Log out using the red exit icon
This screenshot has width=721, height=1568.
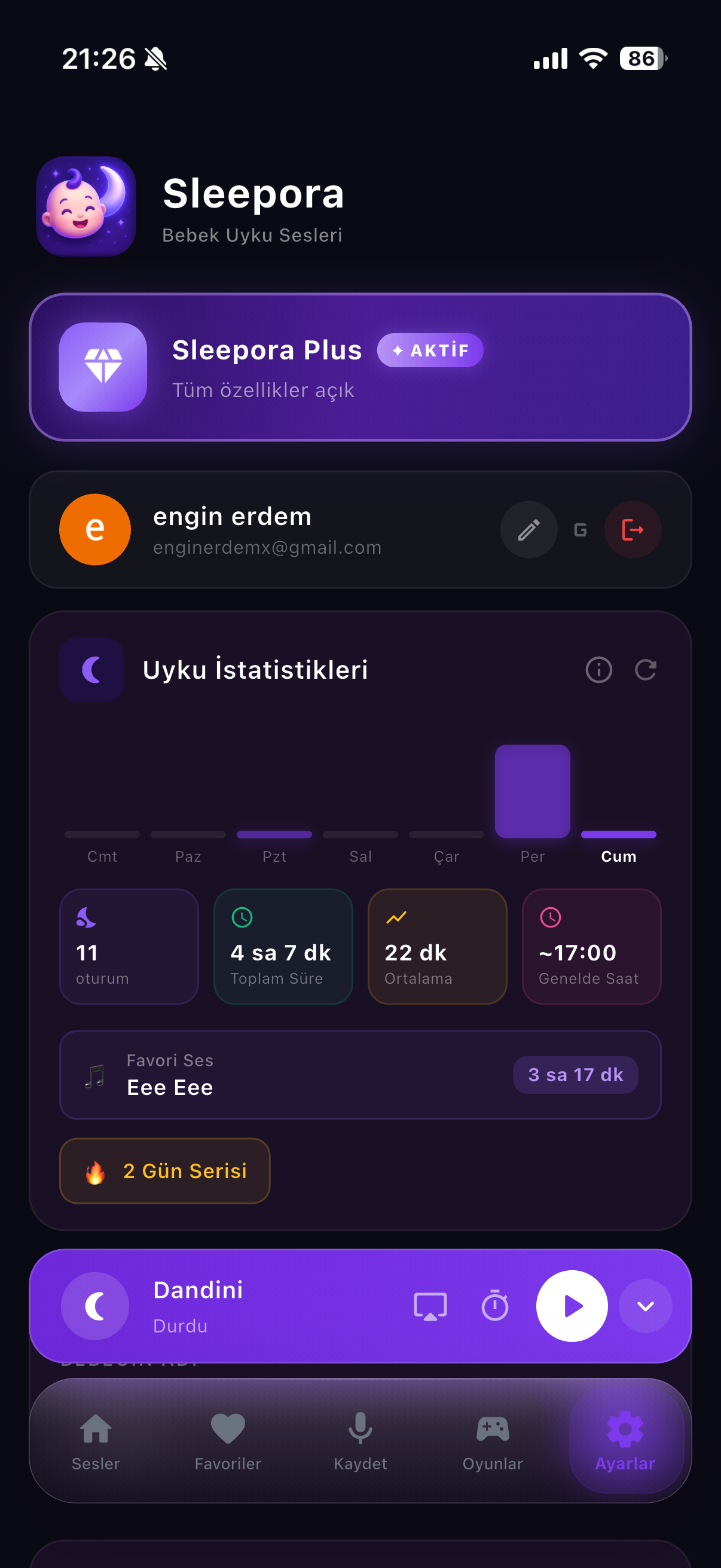pos(633,529)
